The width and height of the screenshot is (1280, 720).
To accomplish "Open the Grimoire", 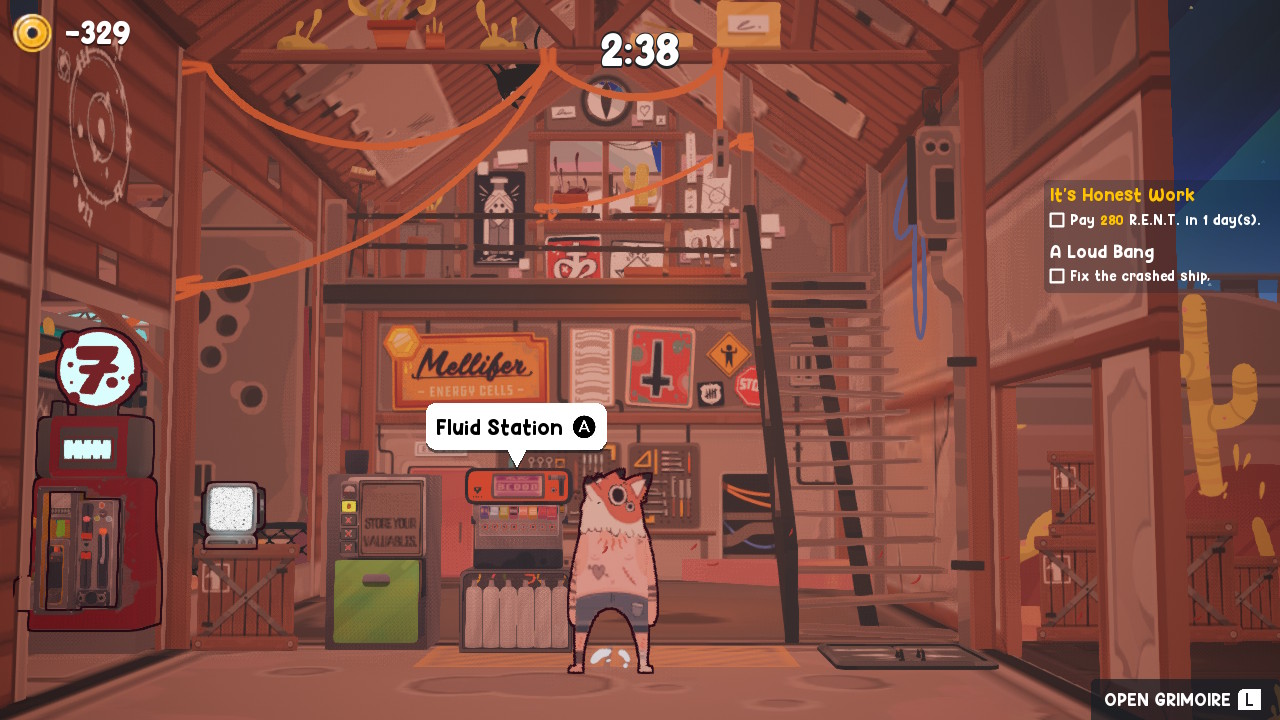I will click(1182, 700).
